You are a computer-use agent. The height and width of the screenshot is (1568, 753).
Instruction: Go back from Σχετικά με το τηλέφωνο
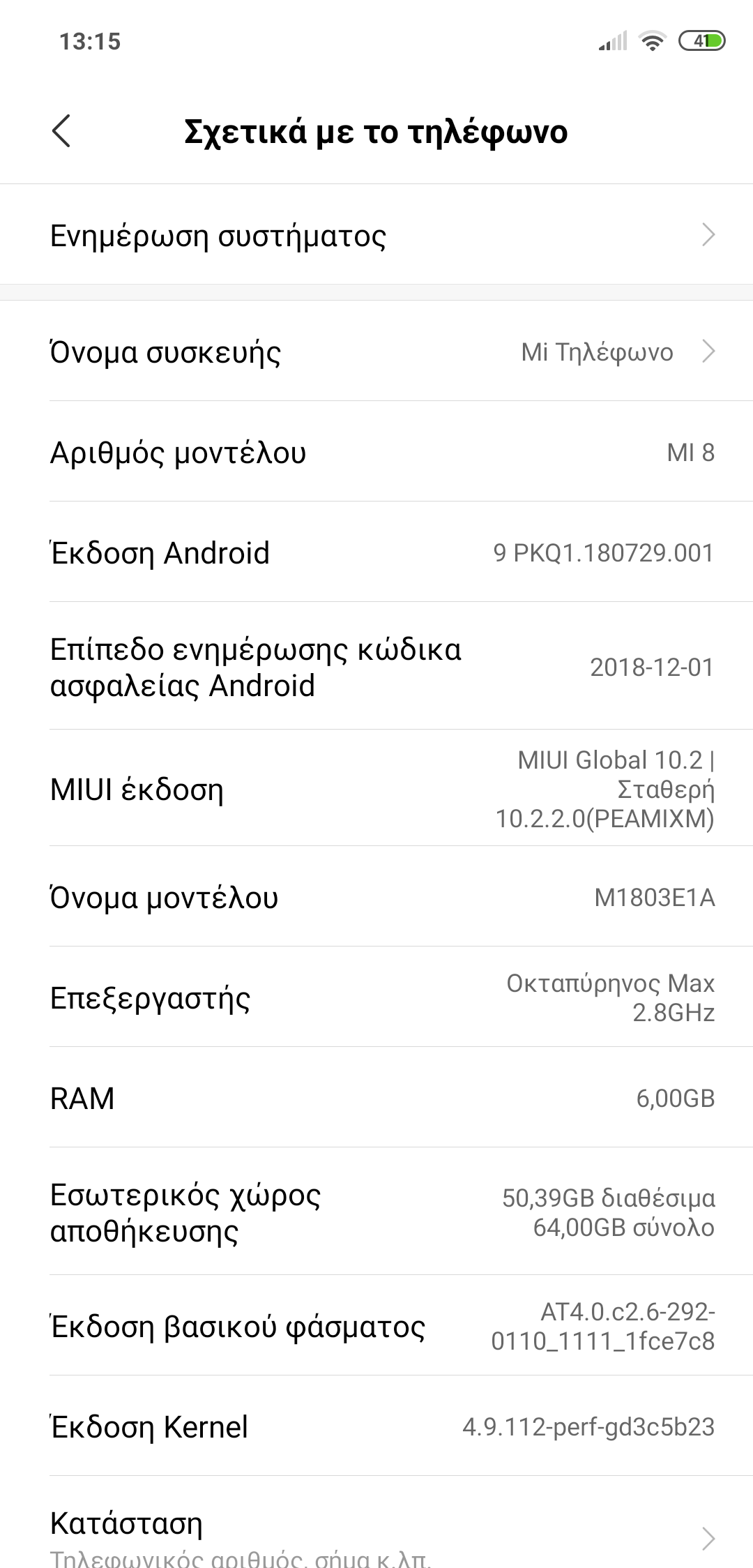(x=61, y=131)
